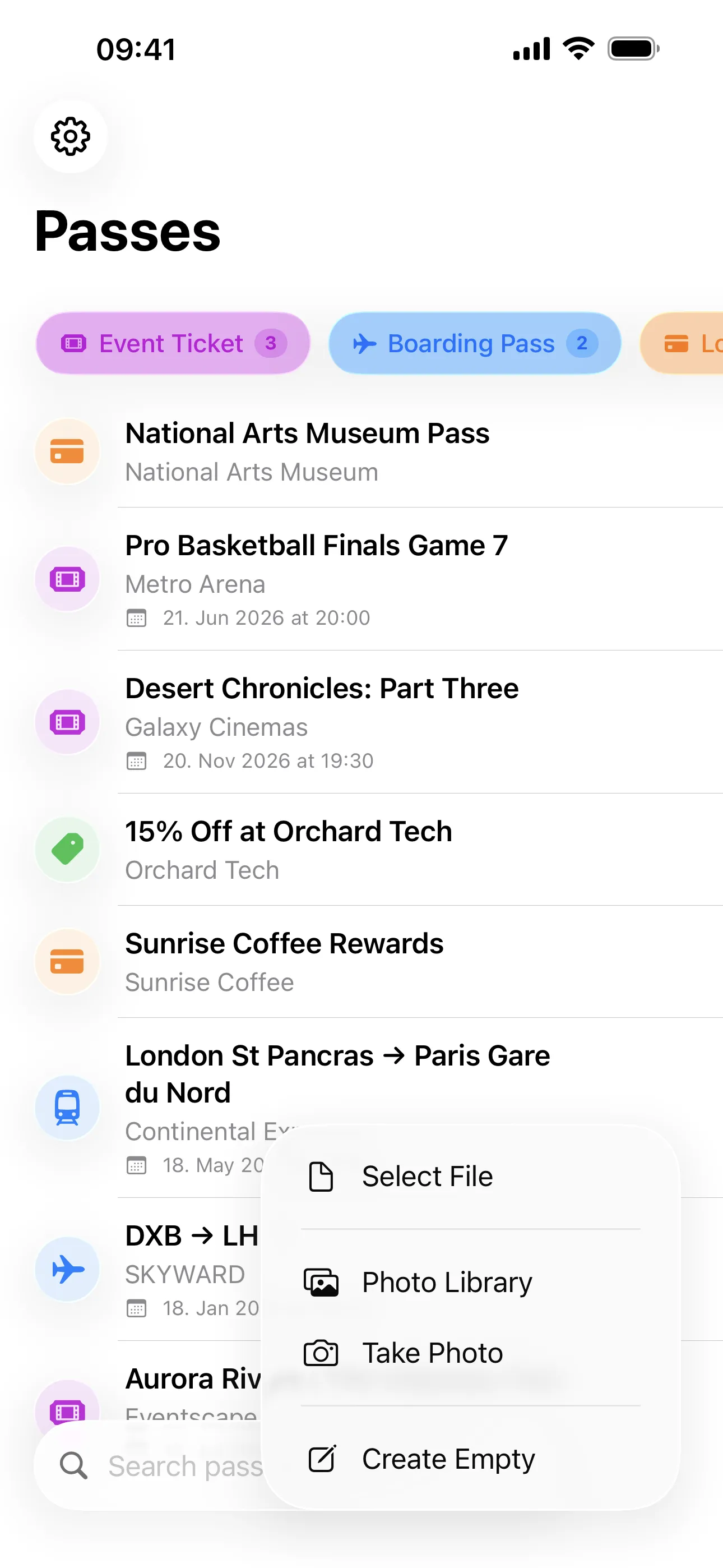Select the train icon on London St Pancras pass
Image resolution: width=723 pixels, height=1568 pixels.
[67, 1108]
